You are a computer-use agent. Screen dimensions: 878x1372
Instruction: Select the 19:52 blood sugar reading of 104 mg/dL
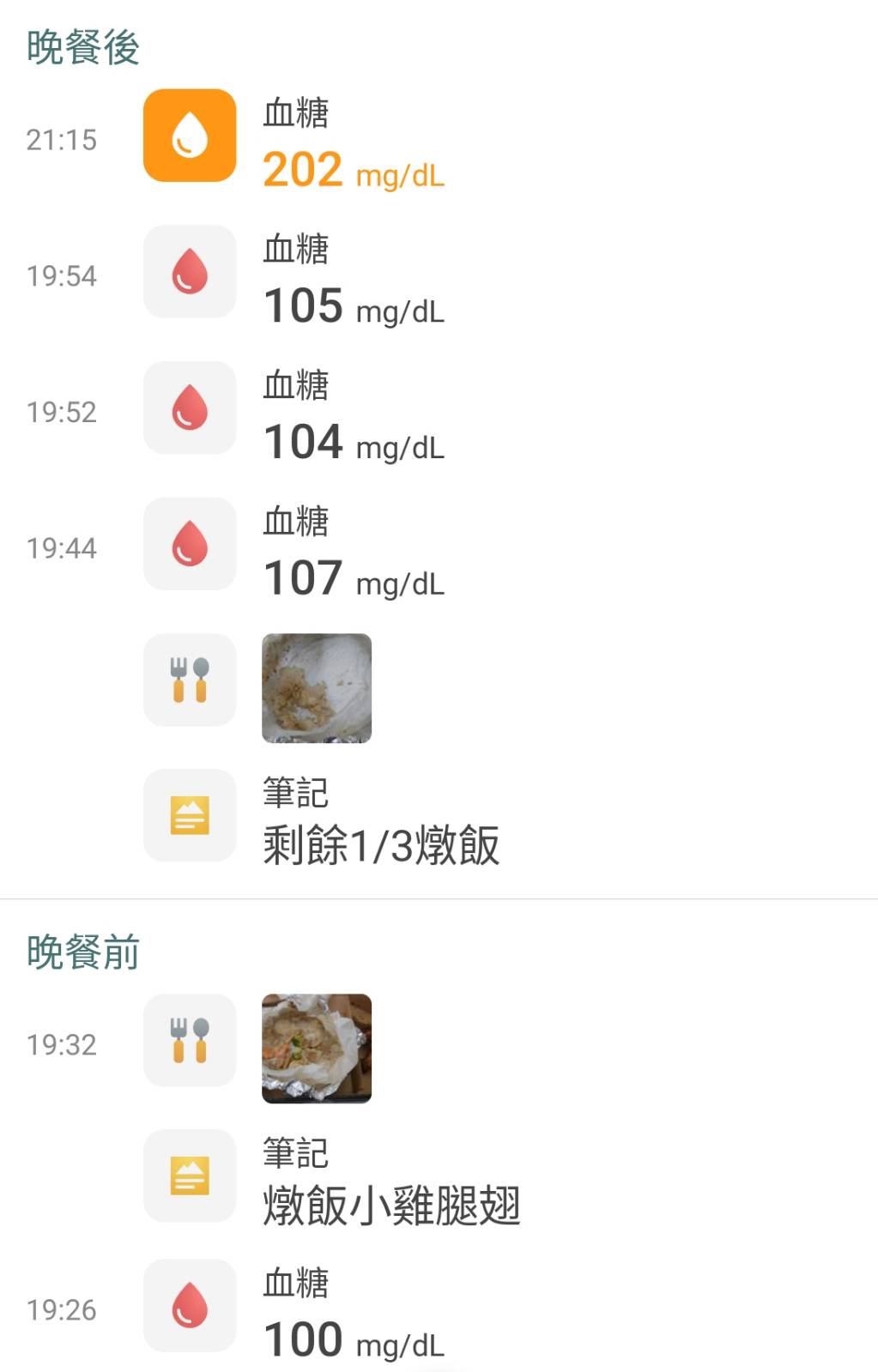(352, 414)
